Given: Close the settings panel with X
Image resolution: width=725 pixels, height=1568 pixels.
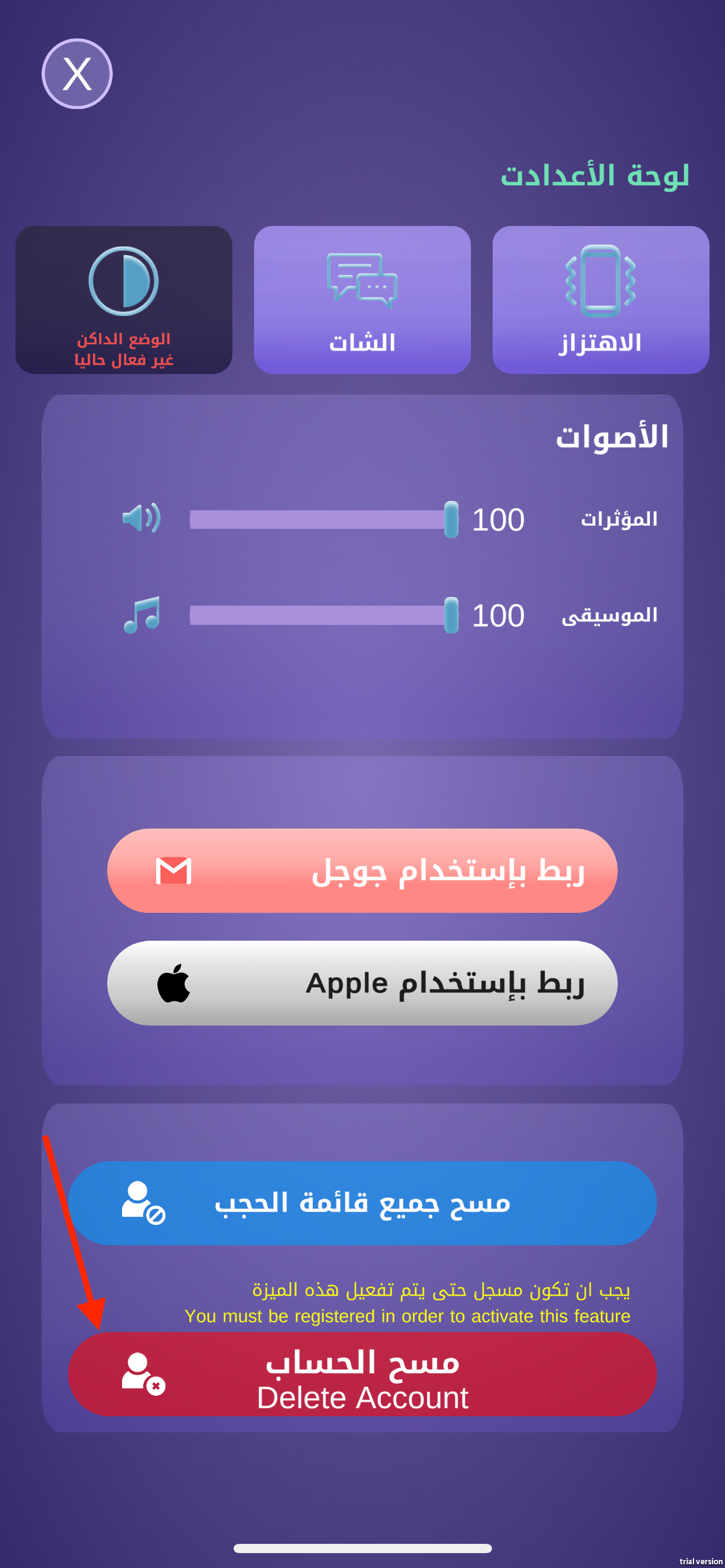Looking at the screenshot, I should coord(77,74).
